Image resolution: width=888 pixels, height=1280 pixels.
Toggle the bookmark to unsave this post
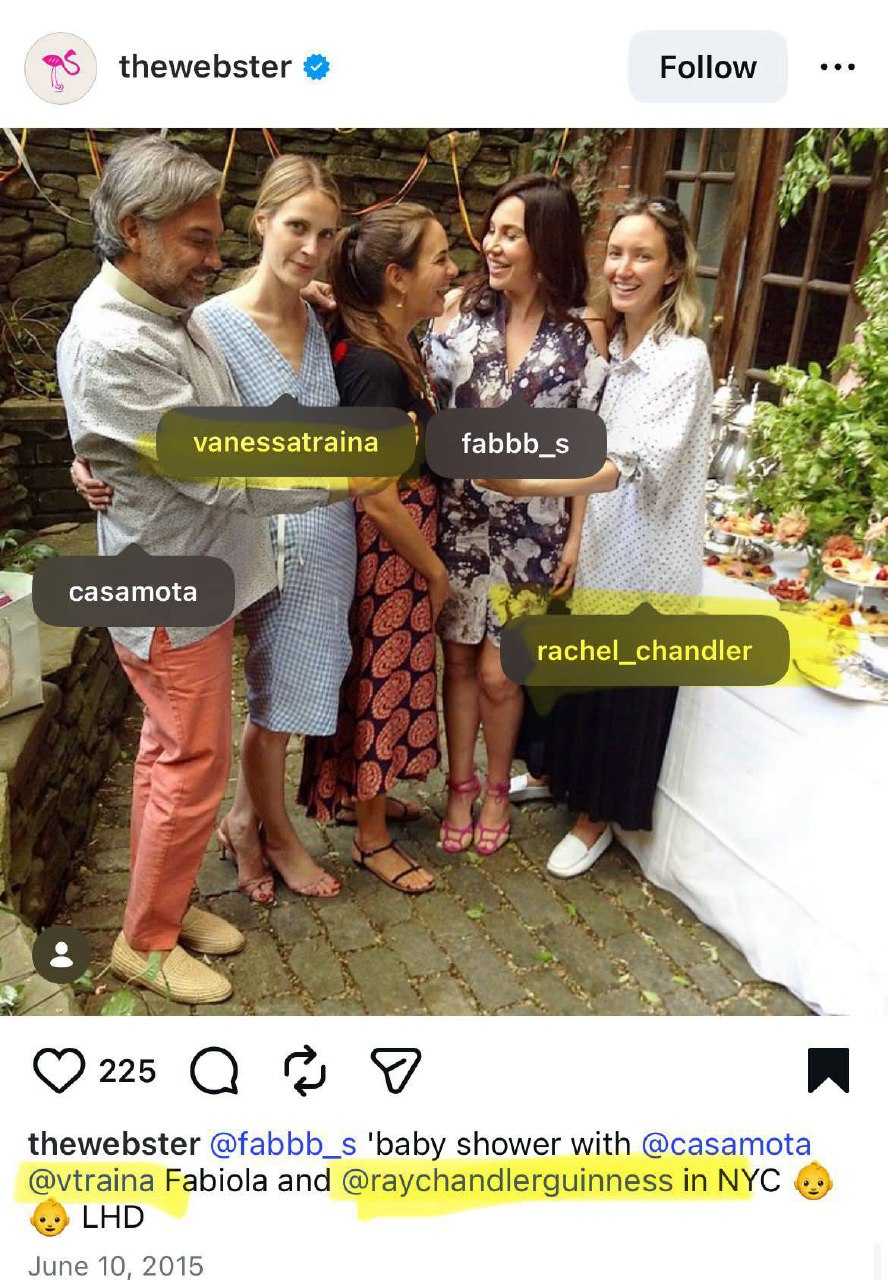point(828,1070)
